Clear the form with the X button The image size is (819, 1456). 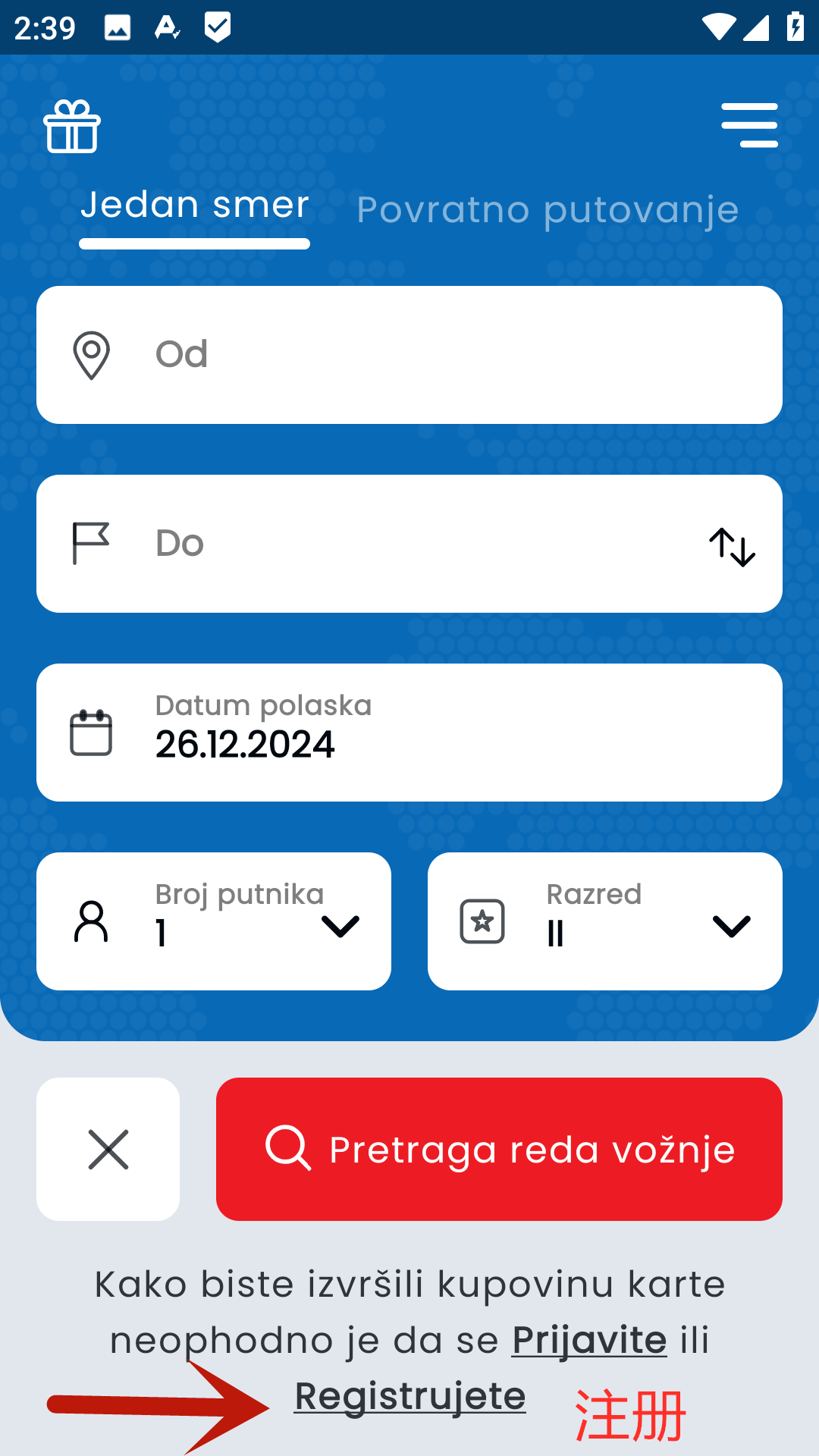108,1149
